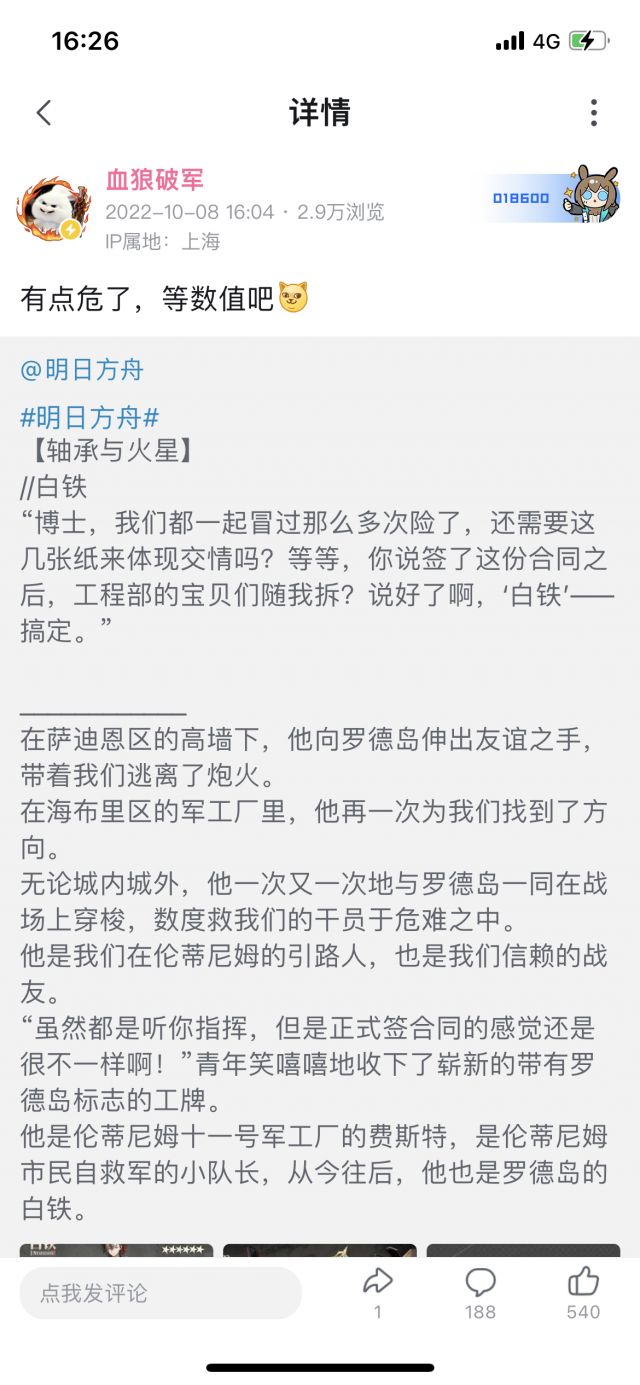The image size is (640, 1385).
Task: Tap the username 血狼破军
Action: [155, 180]
